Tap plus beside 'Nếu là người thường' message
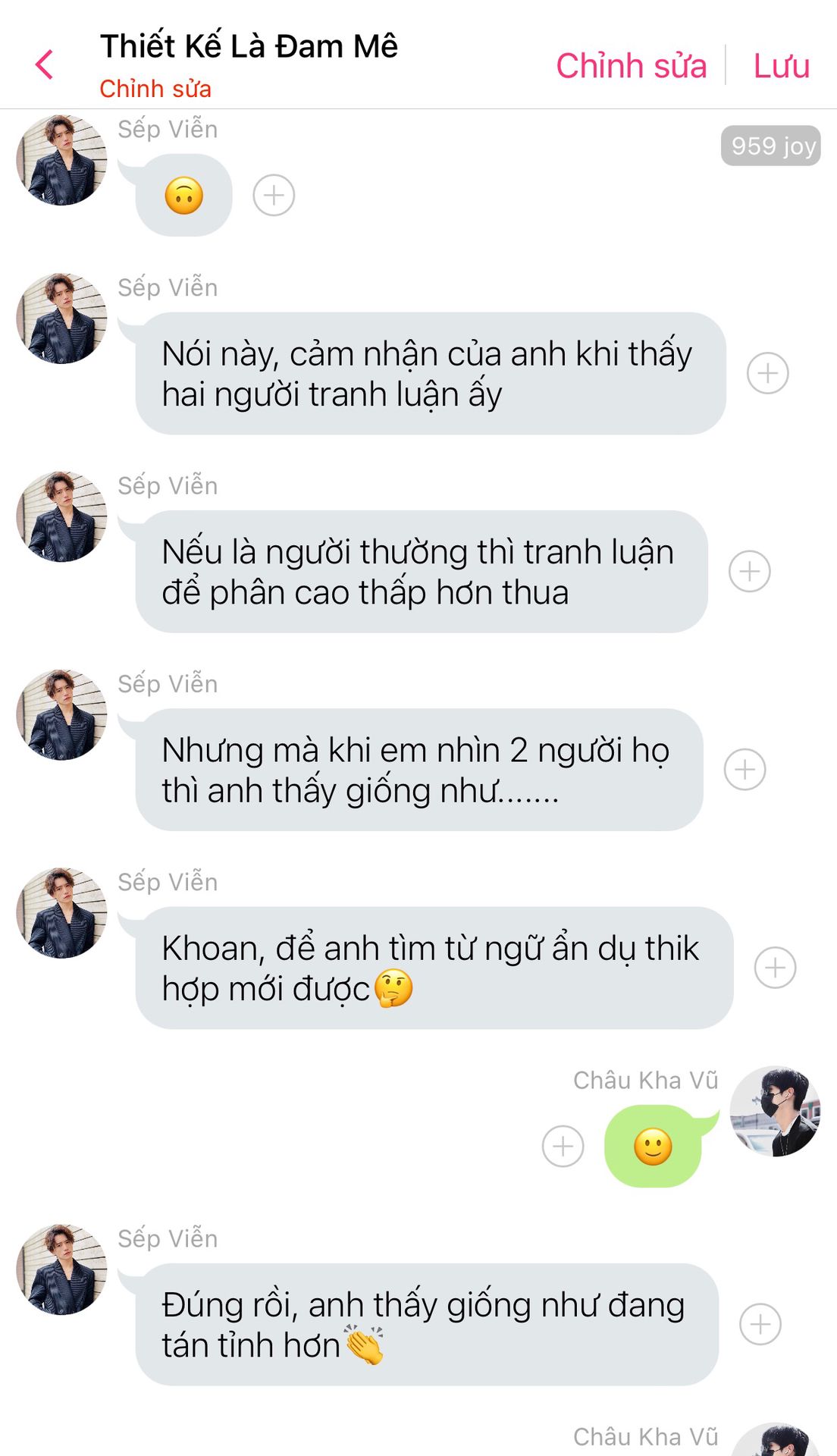Image resolution: width=837 pixels, height=1456 pixels. coord(749,571)
